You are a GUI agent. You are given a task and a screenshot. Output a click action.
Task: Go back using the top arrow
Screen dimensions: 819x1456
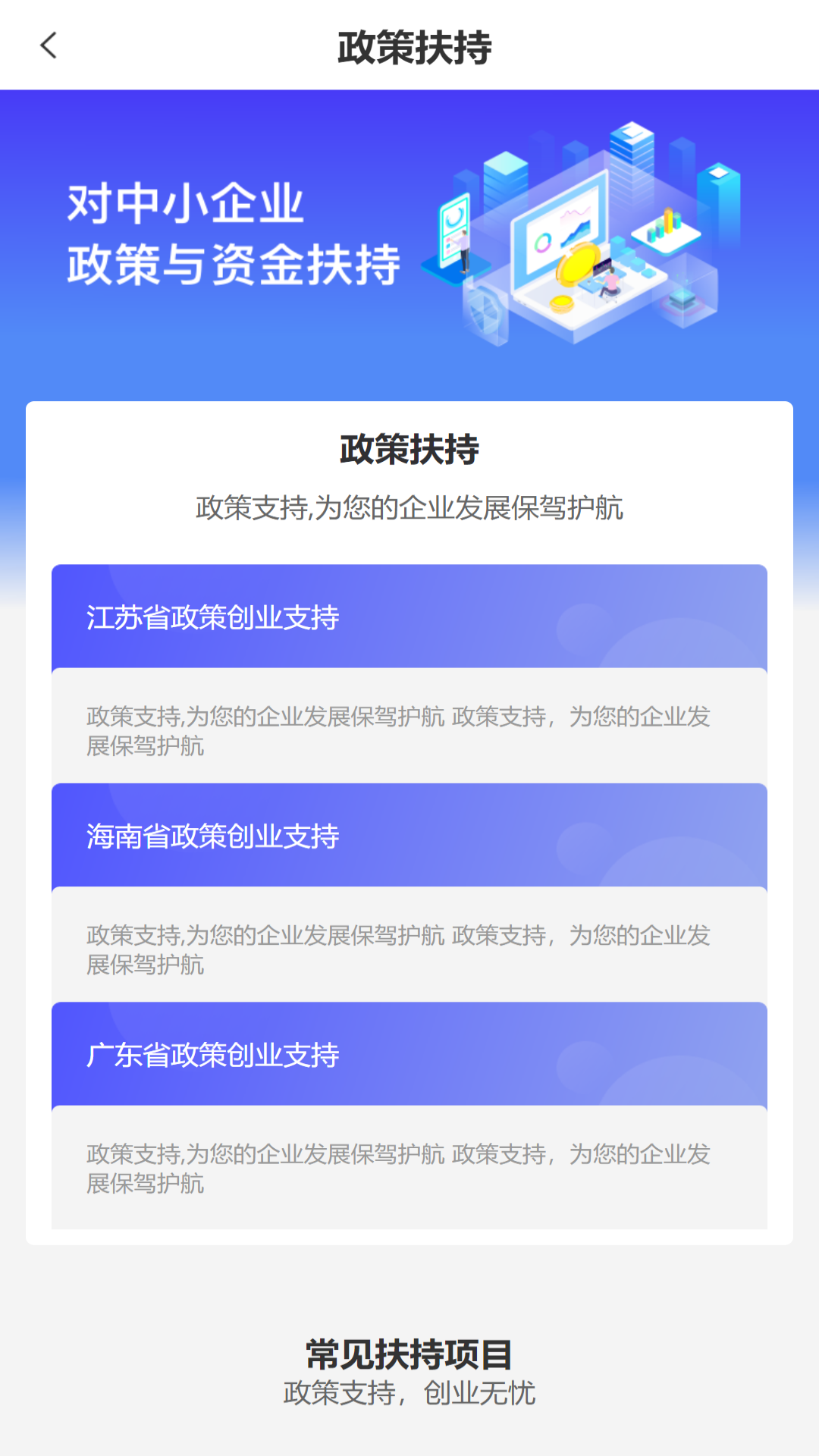tap(49, 45)
